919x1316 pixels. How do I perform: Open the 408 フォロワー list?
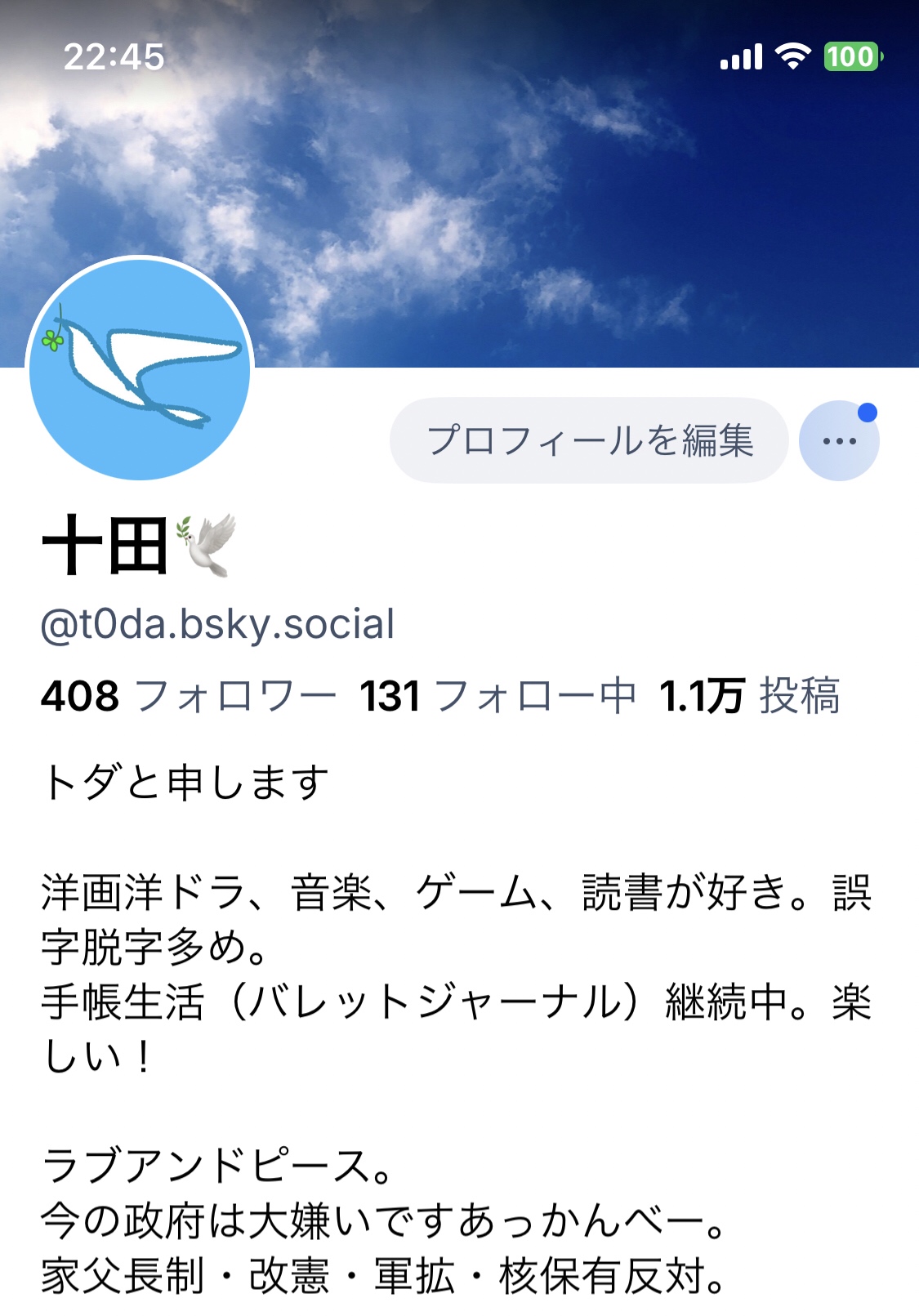click(x=188, y=696)
